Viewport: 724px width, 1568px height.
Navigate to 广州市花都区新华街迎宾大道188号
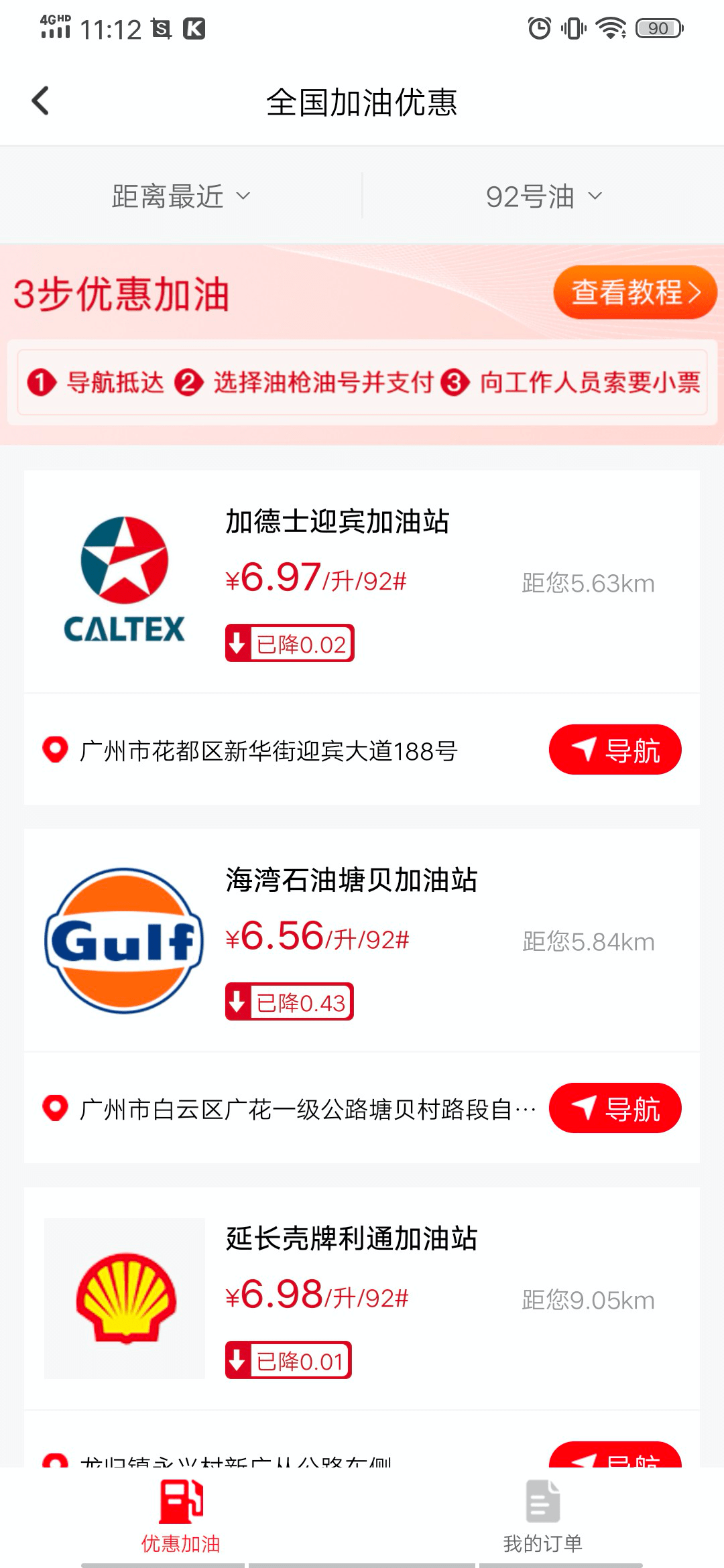point(615,750)
